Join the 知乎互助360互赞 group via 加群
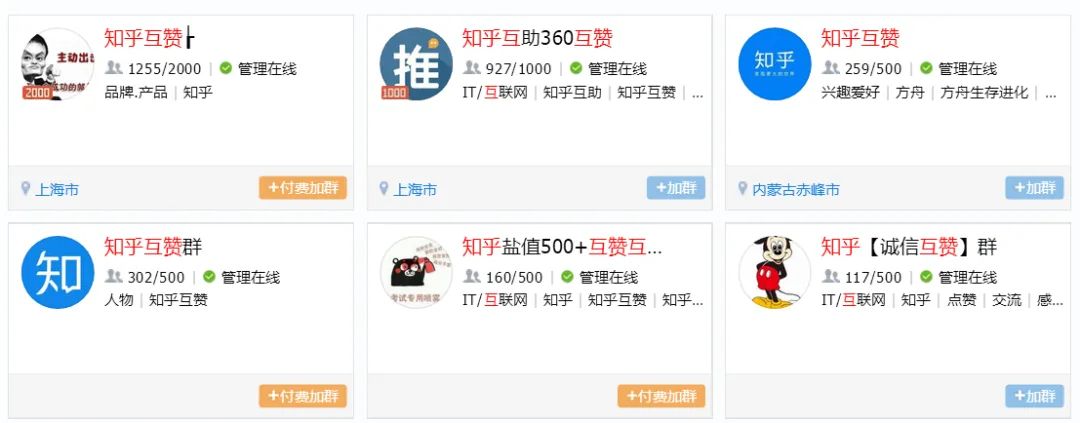Viewport: 1080px width, 423px height. click(675, 188)
